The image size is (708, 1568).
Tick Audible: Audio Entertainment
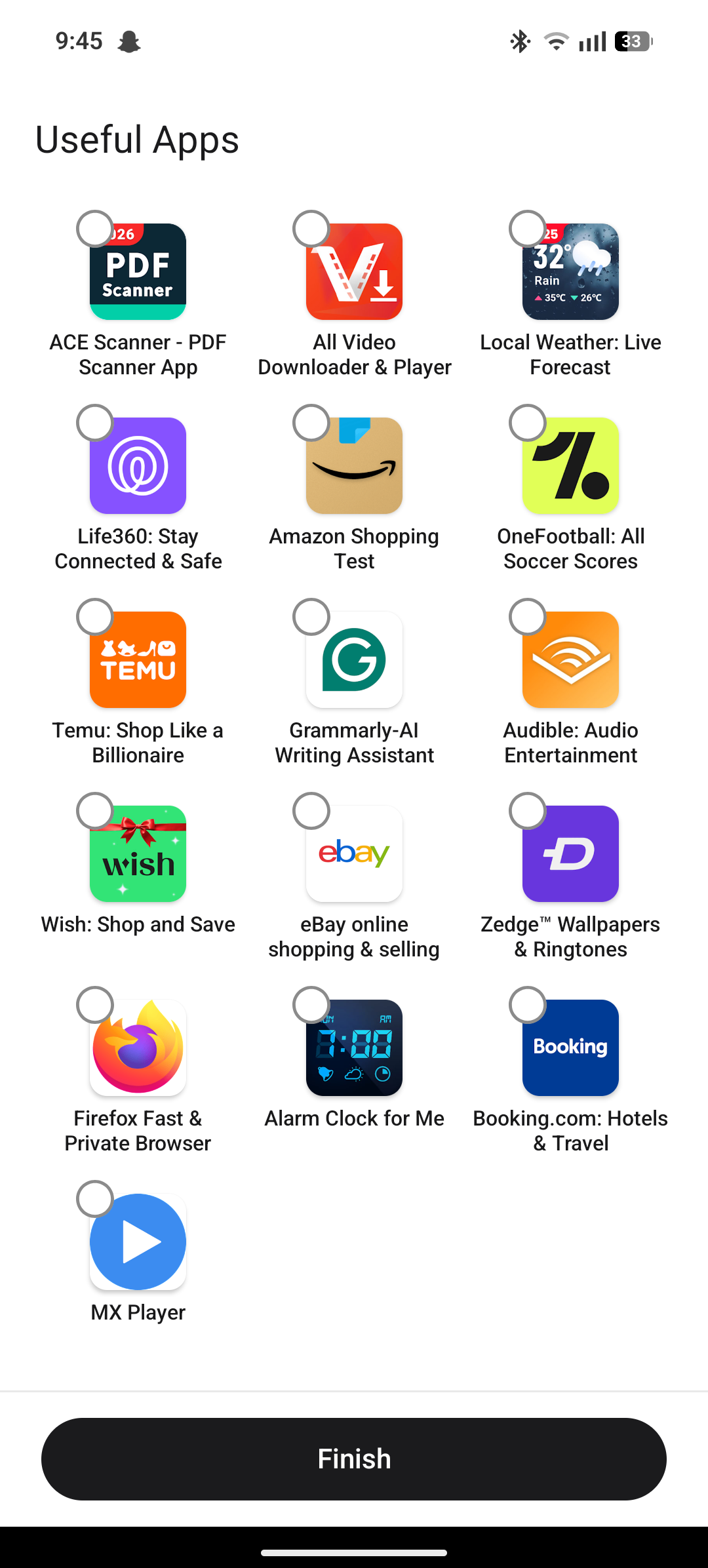click(x=528, y=617)
